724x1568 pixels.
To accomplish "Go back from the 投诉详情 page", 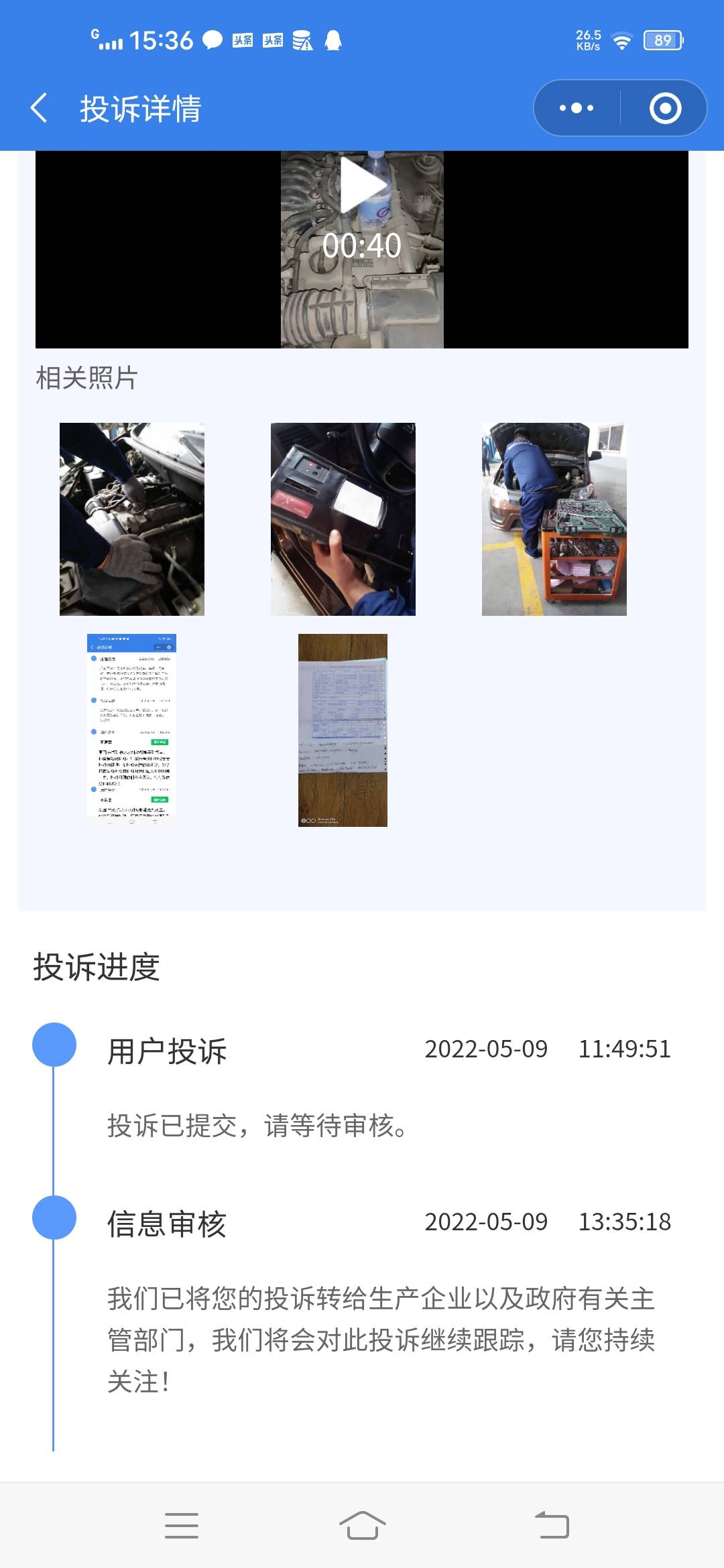I will pyautogui.click(x=39, y=108).
